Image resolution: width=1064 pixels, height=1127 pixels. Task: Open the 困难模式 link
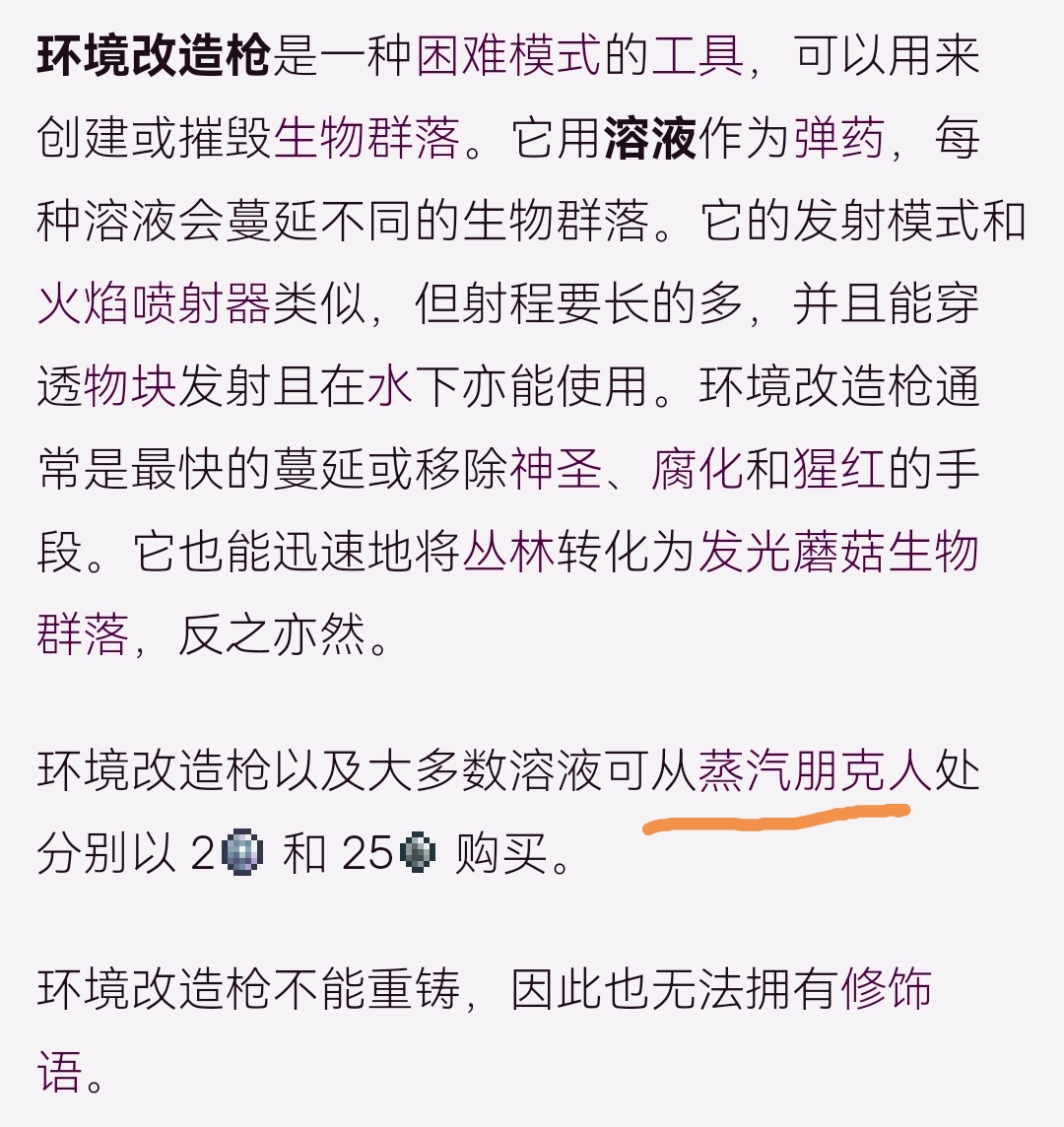pyautogui.click(x=507, y=57)
